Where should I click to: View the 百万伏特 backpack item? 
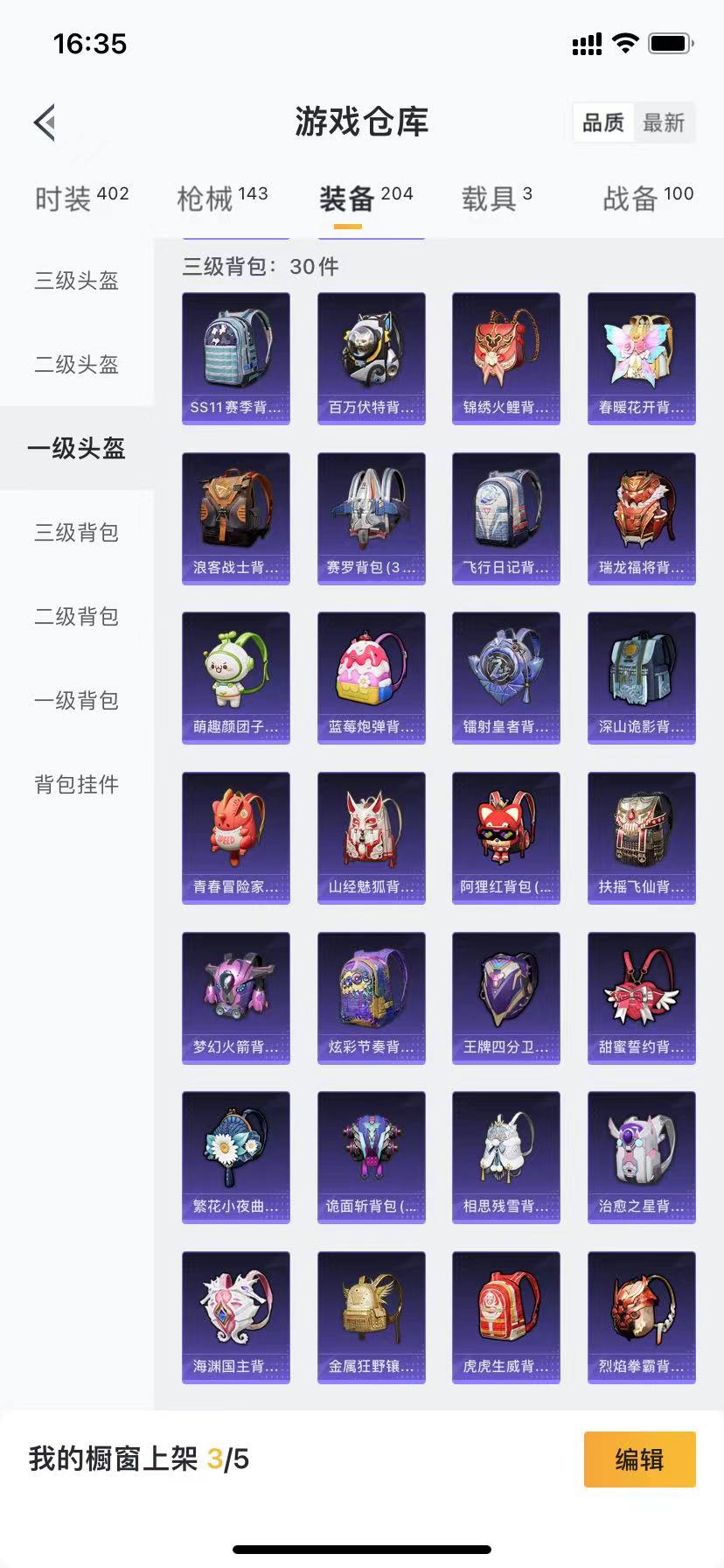coord(371,358)
